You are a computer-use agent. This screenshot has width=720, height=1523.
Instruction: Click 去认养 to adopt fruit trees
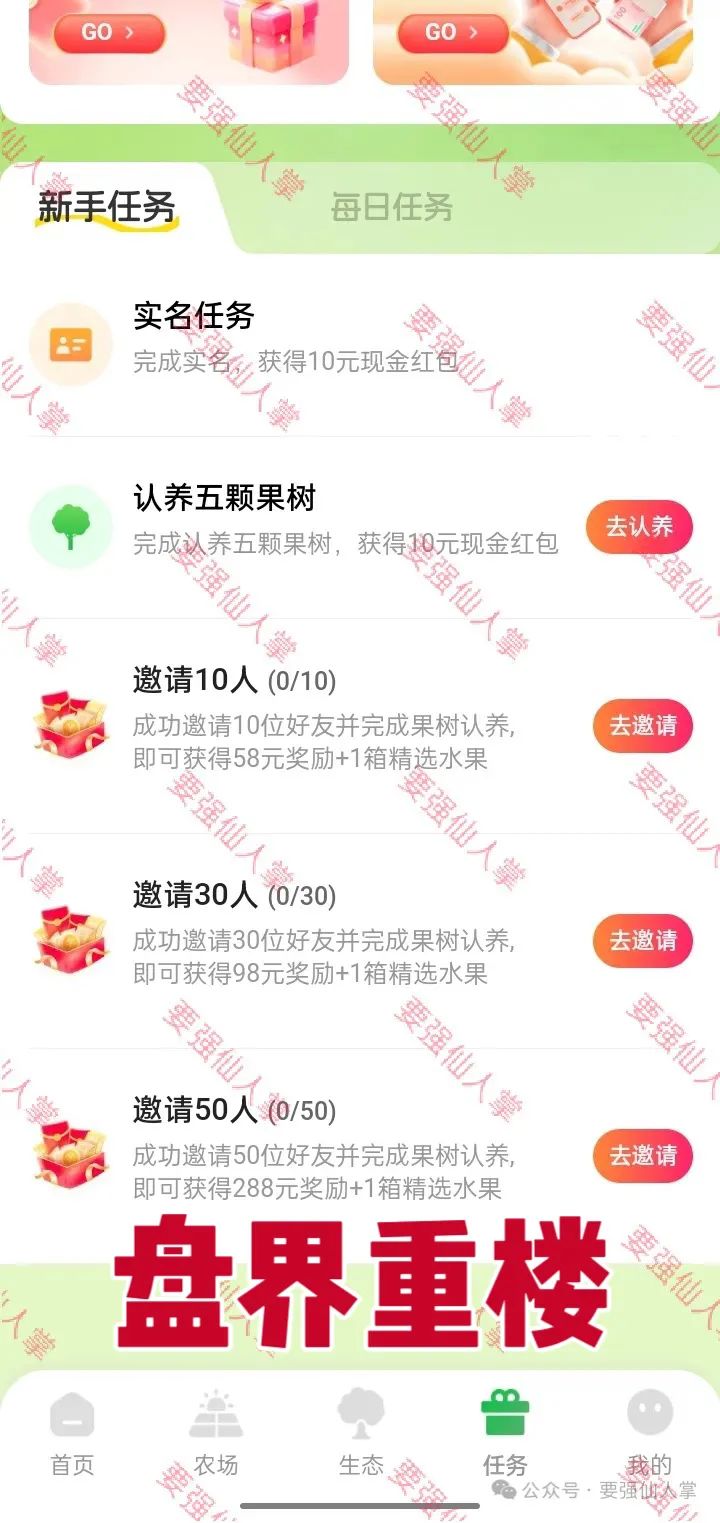click(641, 525)
